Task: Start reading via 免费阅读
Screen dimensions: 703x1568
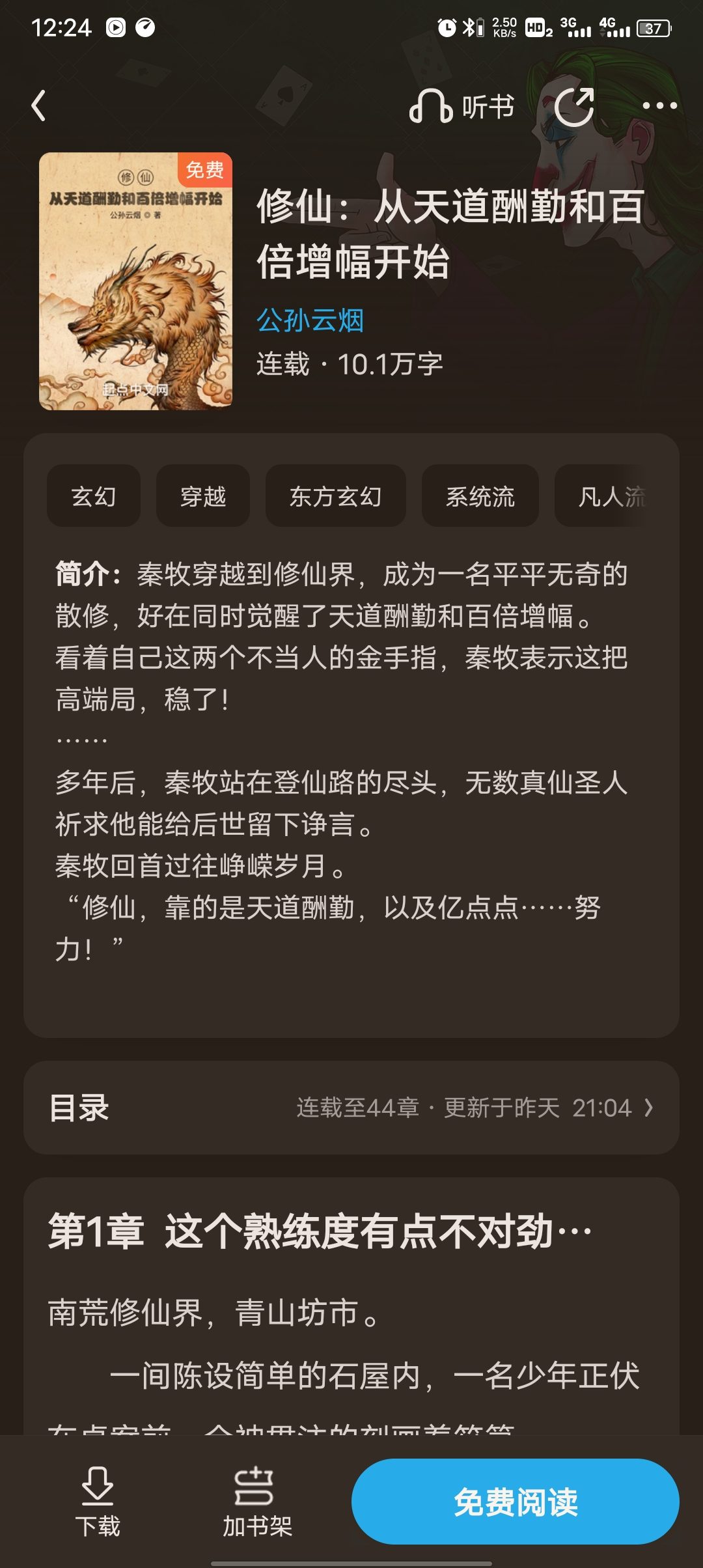Action: [516, 1502]
